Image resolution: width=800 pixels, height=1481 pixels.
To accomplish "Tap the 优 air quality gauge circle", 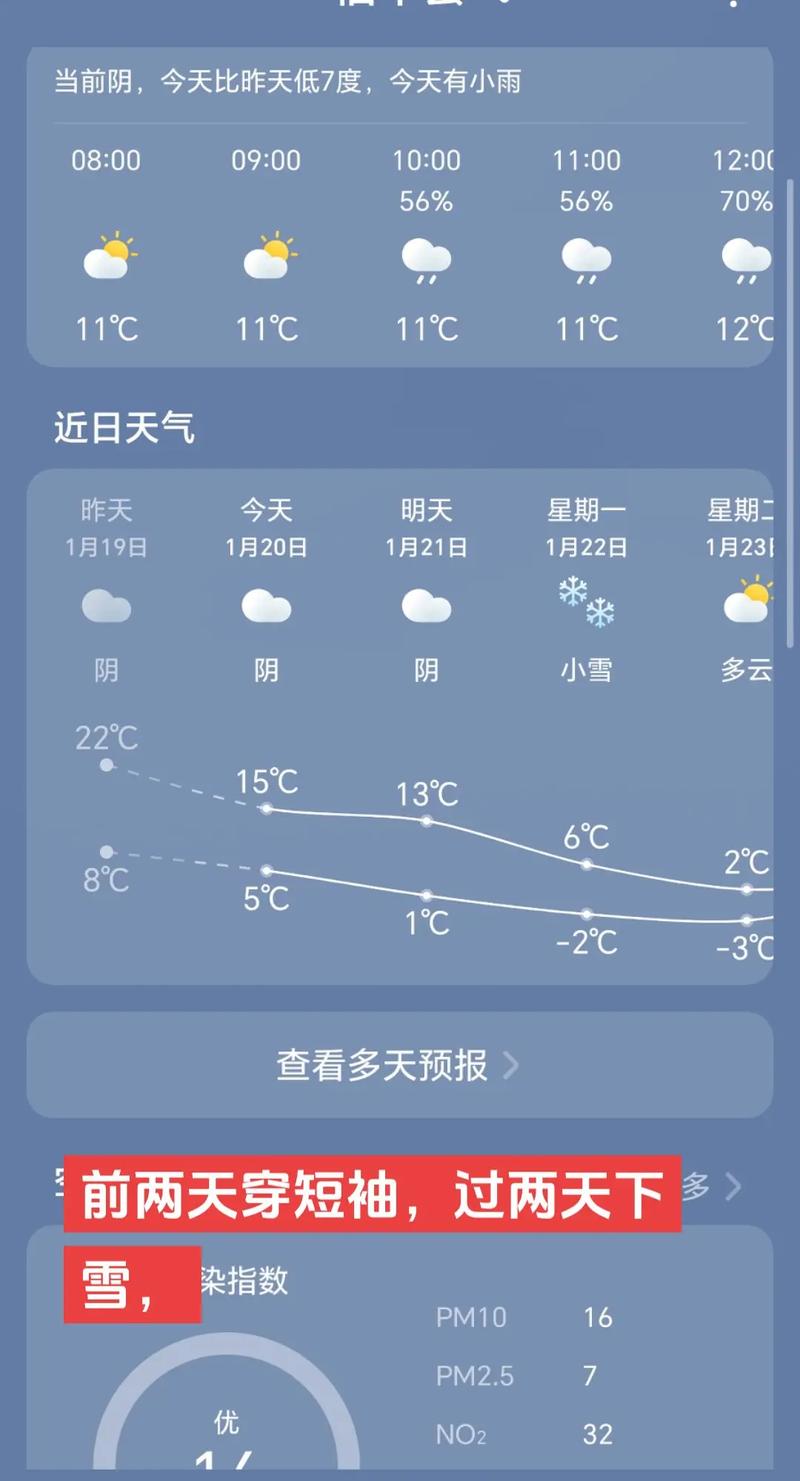I will [x=224, y=1418].
